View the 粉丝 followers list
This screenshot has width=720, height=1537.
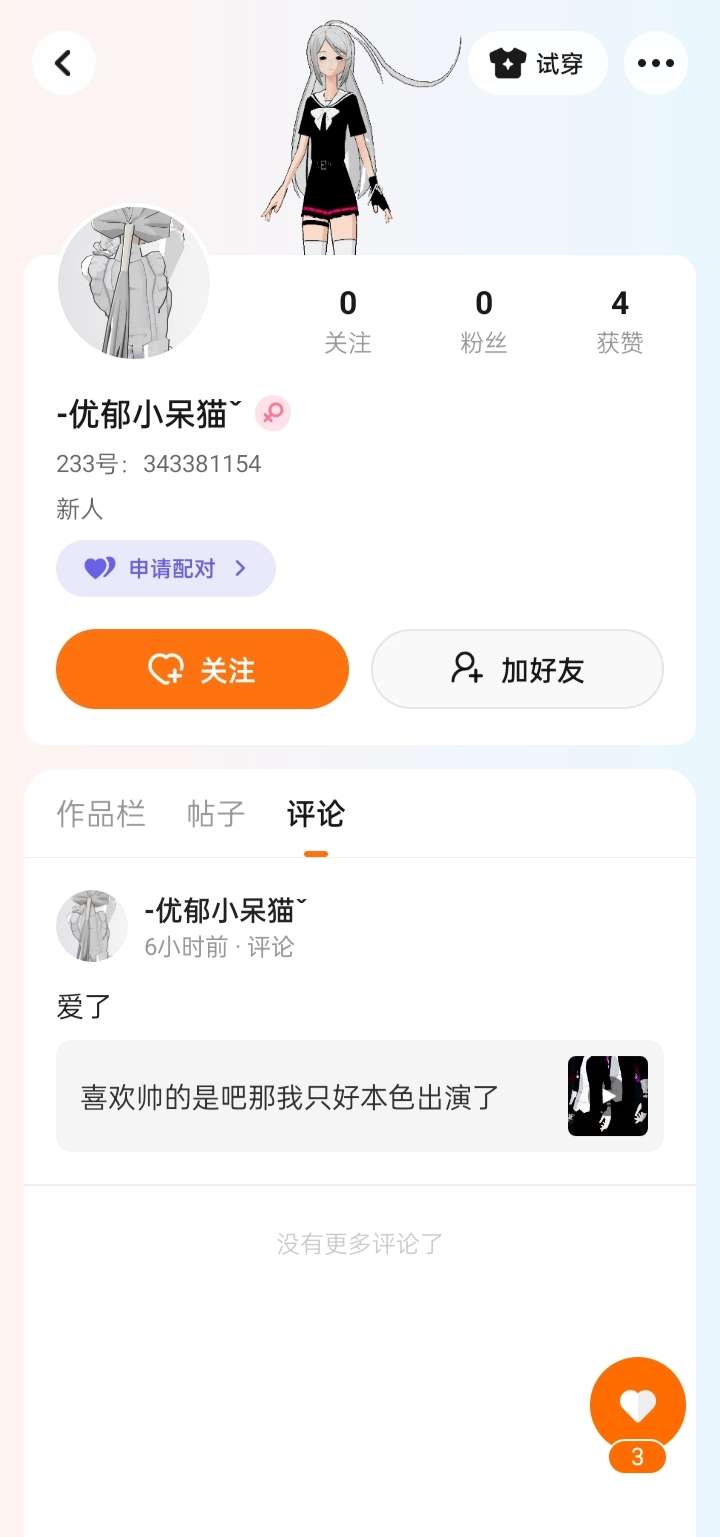[484, 320]
